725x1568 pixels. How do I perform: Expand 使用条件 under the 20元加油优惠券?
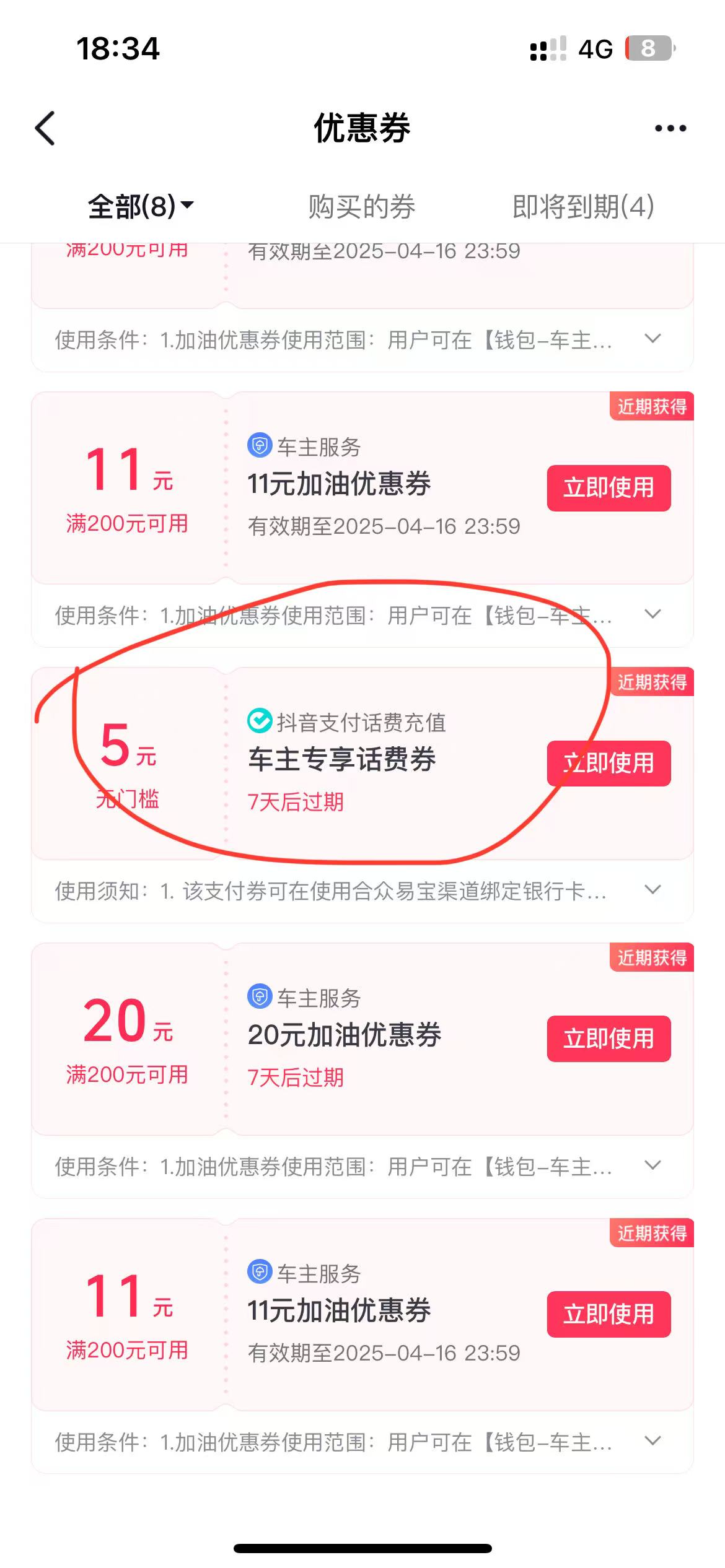(x=652, y=1165)
